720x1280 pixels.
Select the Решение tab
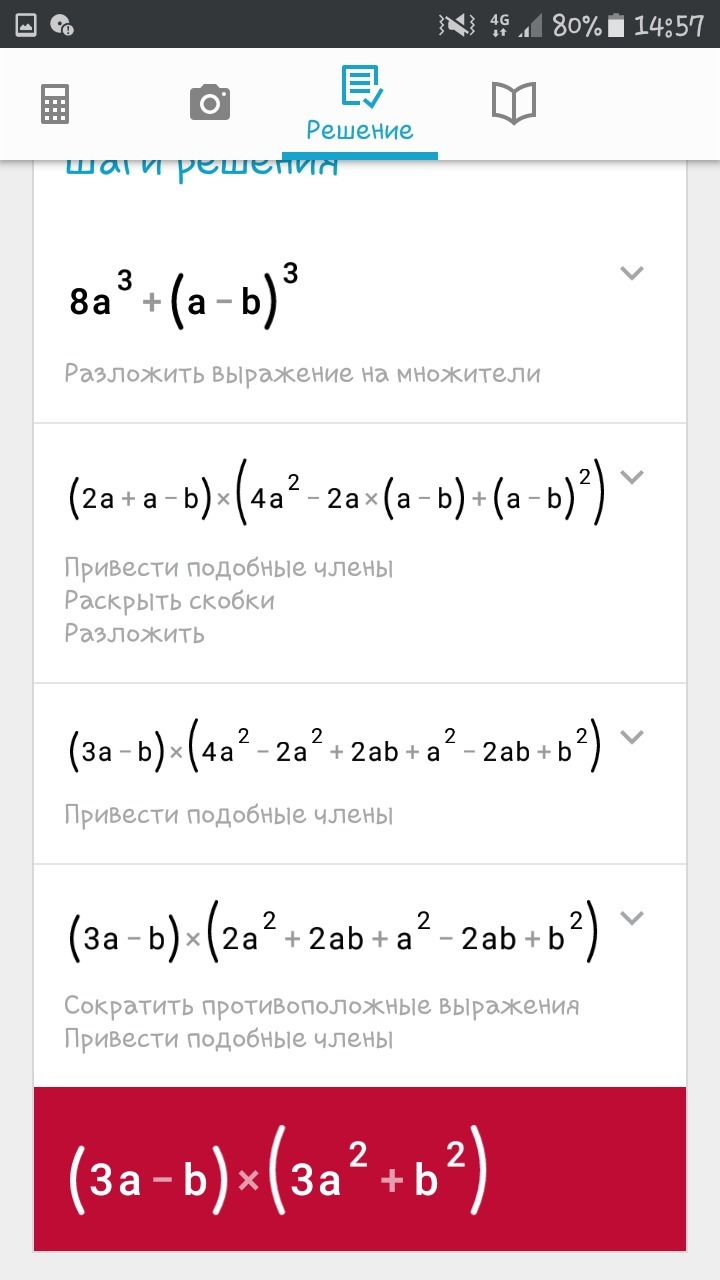click(x=359, y=104)
